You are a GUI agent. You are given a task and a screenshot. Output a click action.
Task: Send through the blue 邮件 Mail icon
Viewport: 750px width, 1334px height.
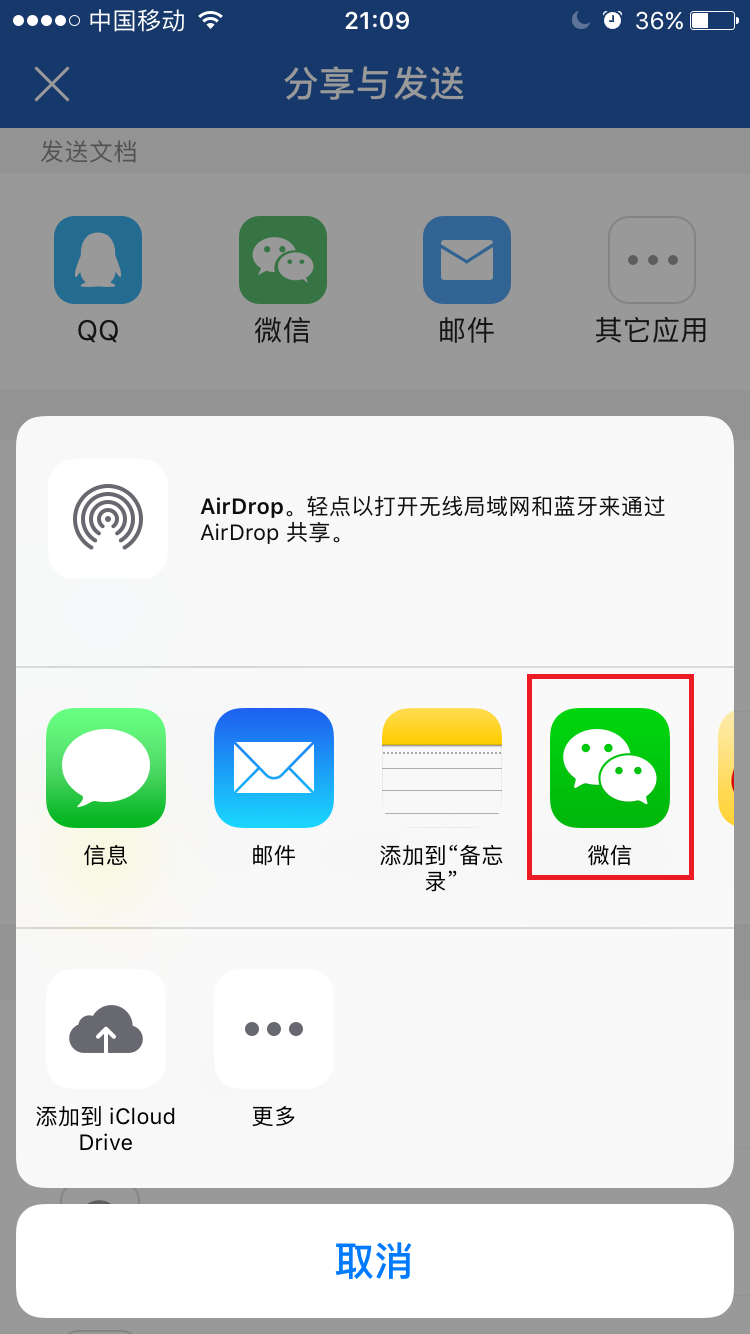click(x=274, y=768)
